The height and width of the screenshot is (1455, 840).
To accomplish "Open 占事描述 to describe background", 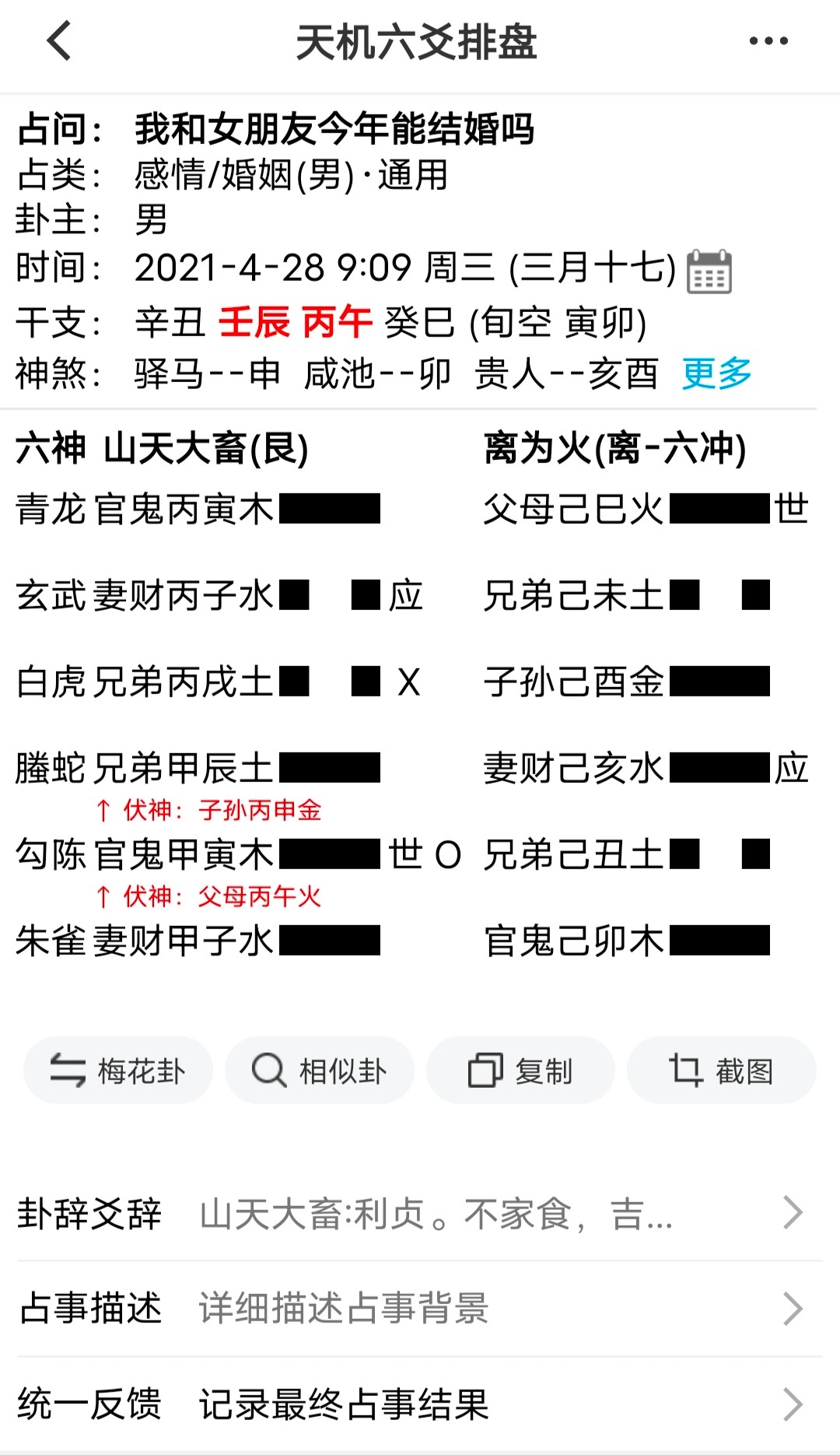I will coord(420,1309).
